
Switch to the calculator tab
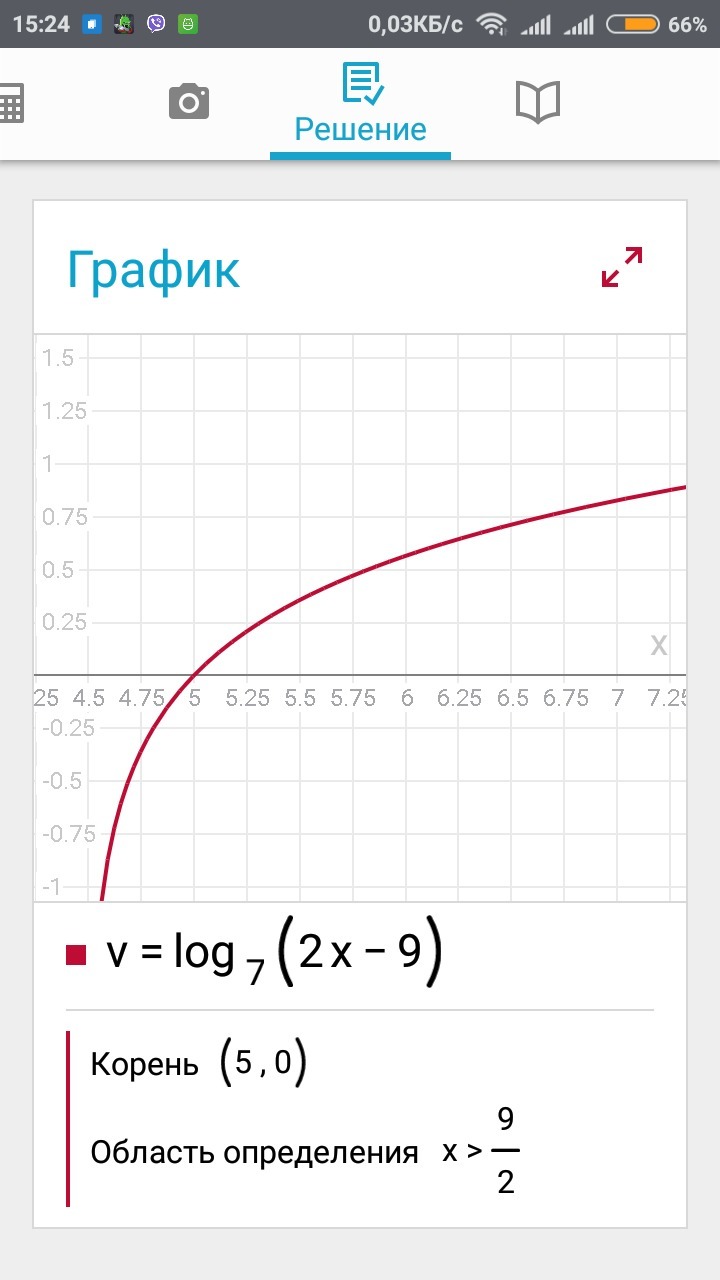[x=10, y=103]
